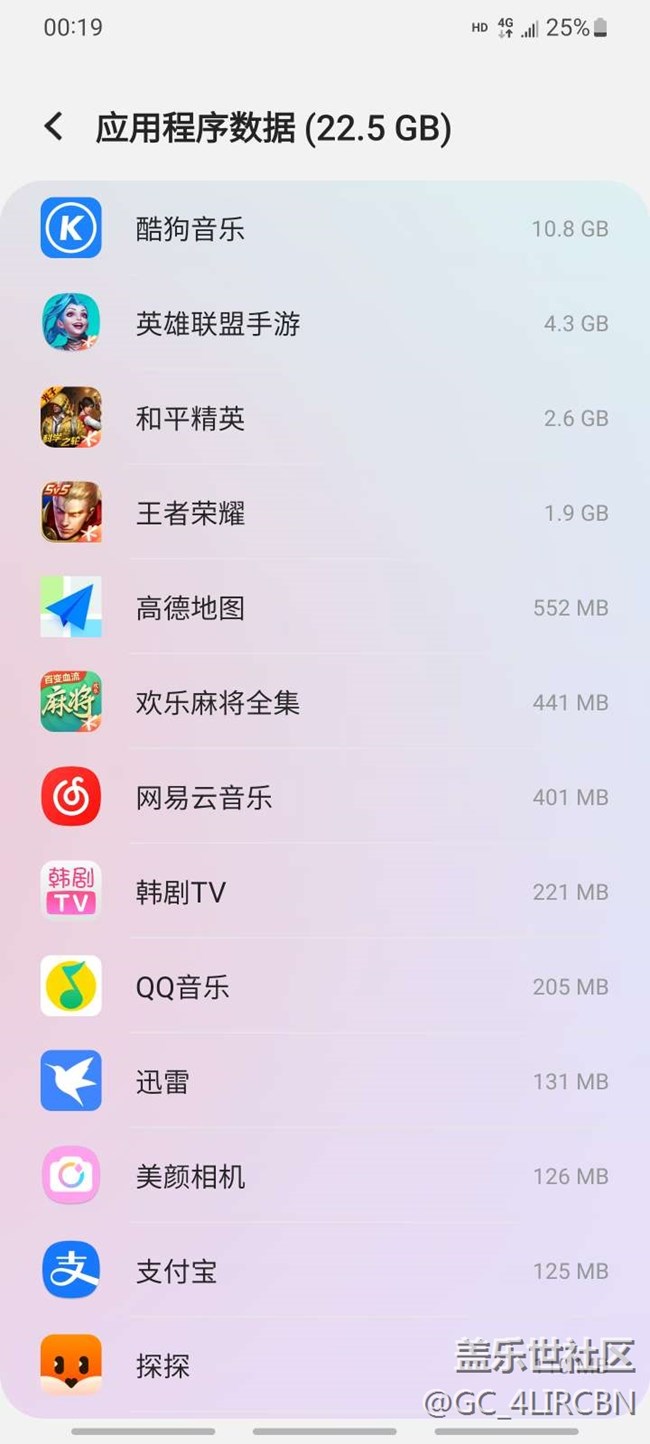
Task: Tap the 王者荣耀 entry
Action: (324, 513)
